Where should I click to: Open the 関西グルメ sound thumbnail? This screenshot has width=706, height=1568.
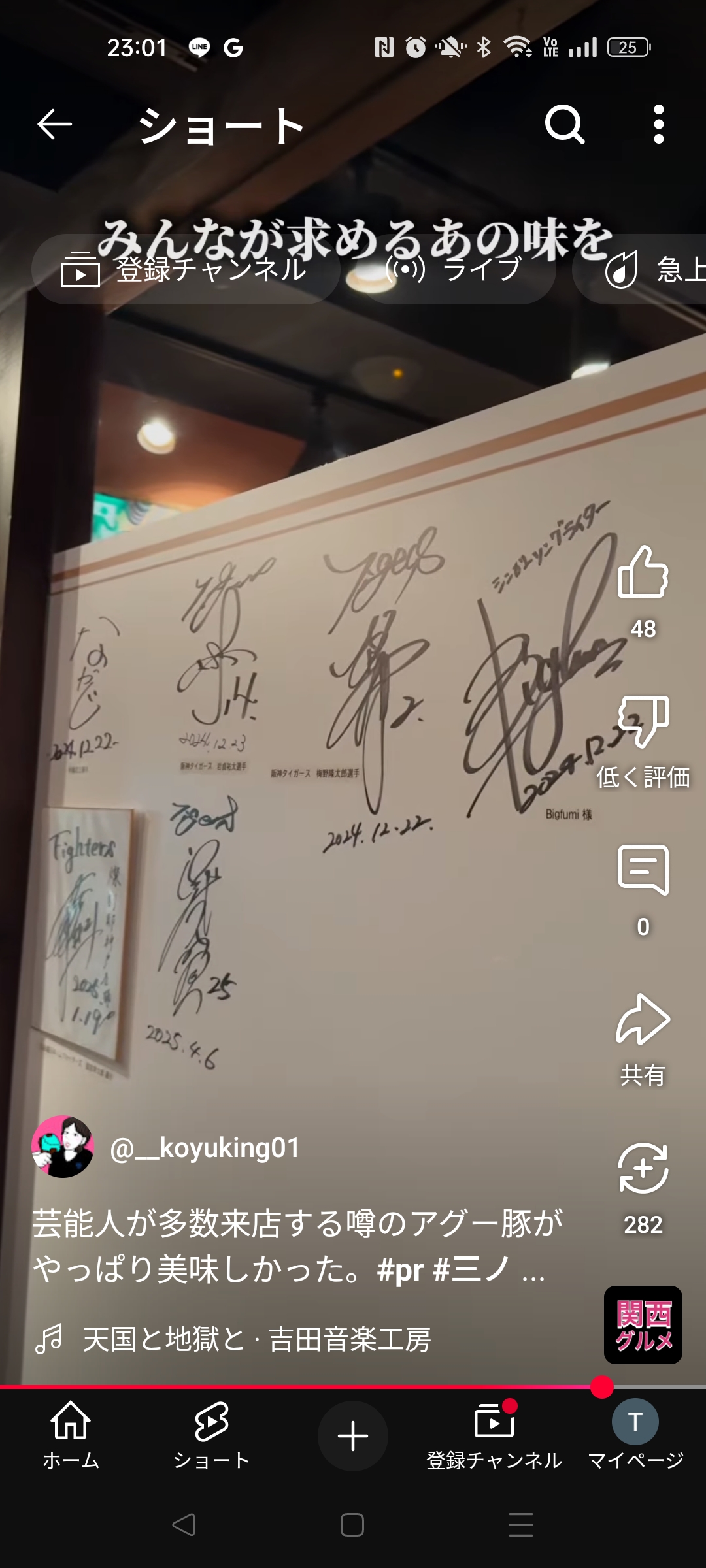643,1325
